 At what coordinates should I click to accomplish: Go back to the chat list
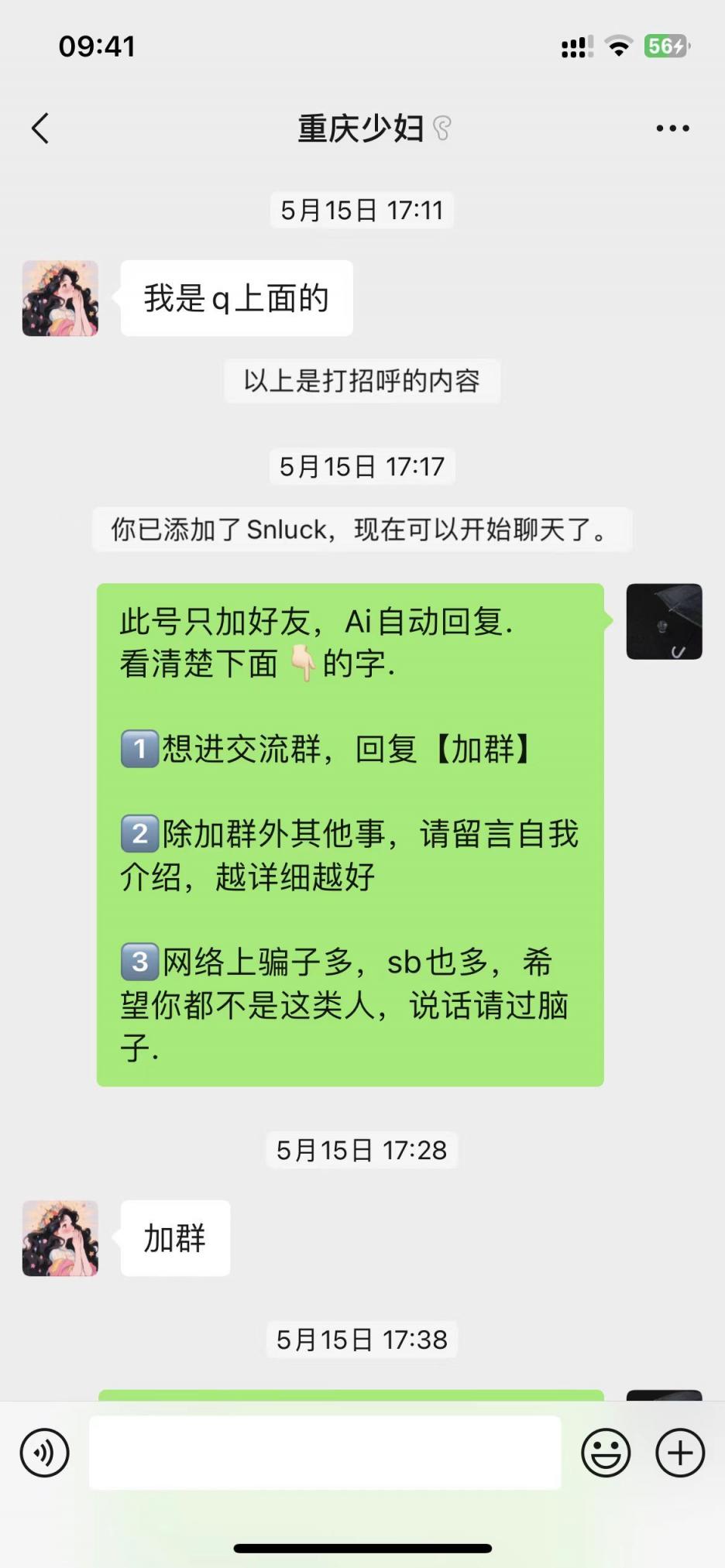click(40, 129)
